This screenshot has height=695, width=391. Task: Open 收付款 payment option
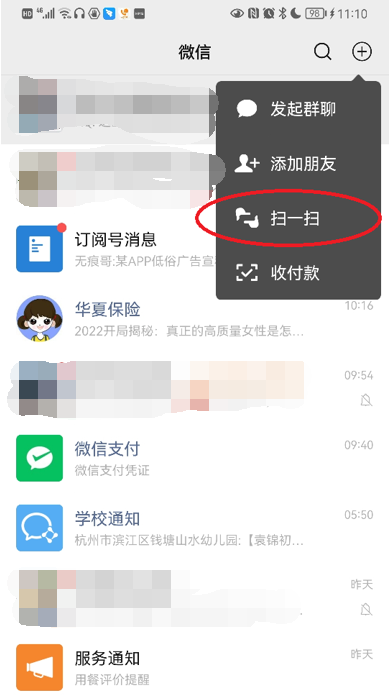coord(298,273)
